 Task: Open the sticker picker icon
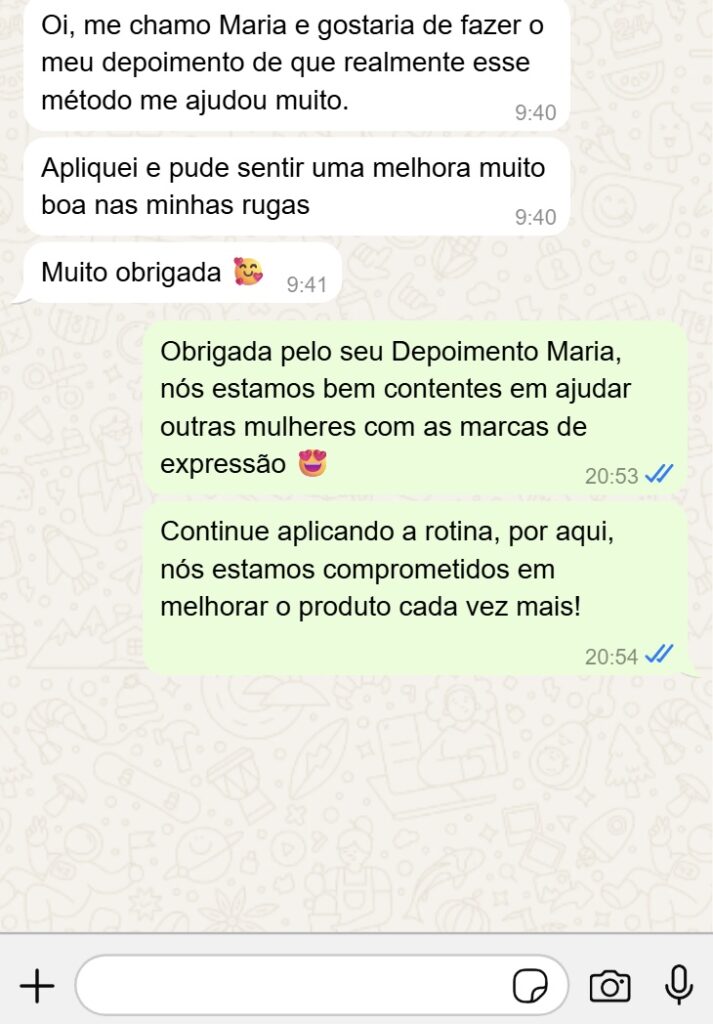click(x=530, y=986)
